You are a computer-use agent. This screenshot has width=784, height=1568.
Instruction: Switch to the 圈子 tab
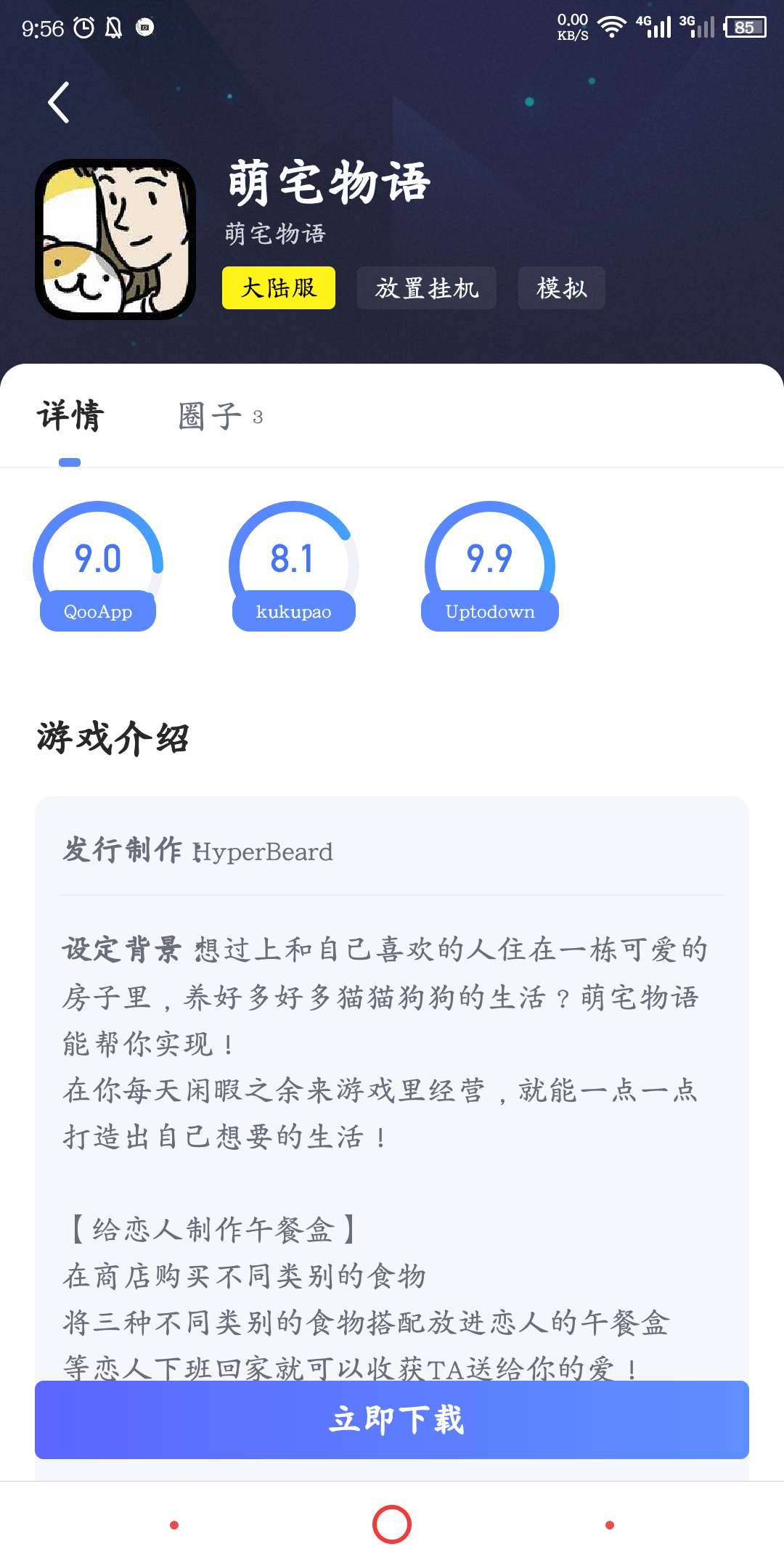[x=220, y=417]
